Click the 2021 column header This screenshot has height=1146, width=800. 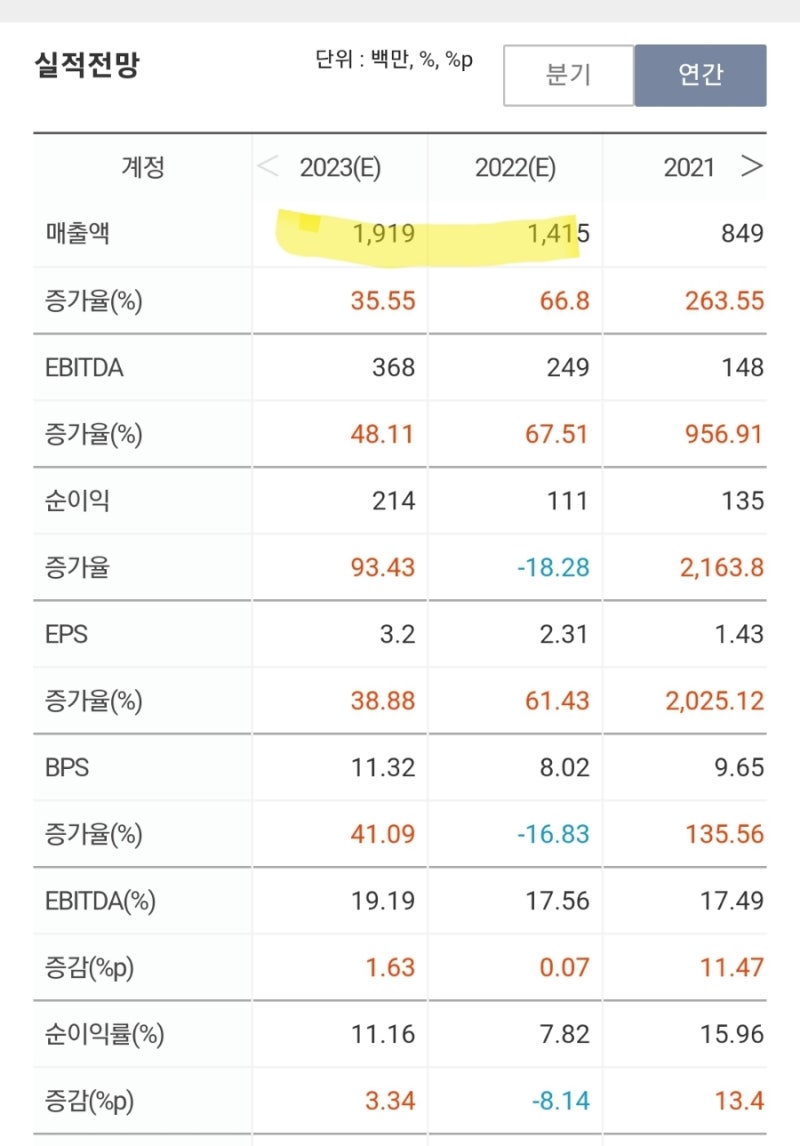692,166
